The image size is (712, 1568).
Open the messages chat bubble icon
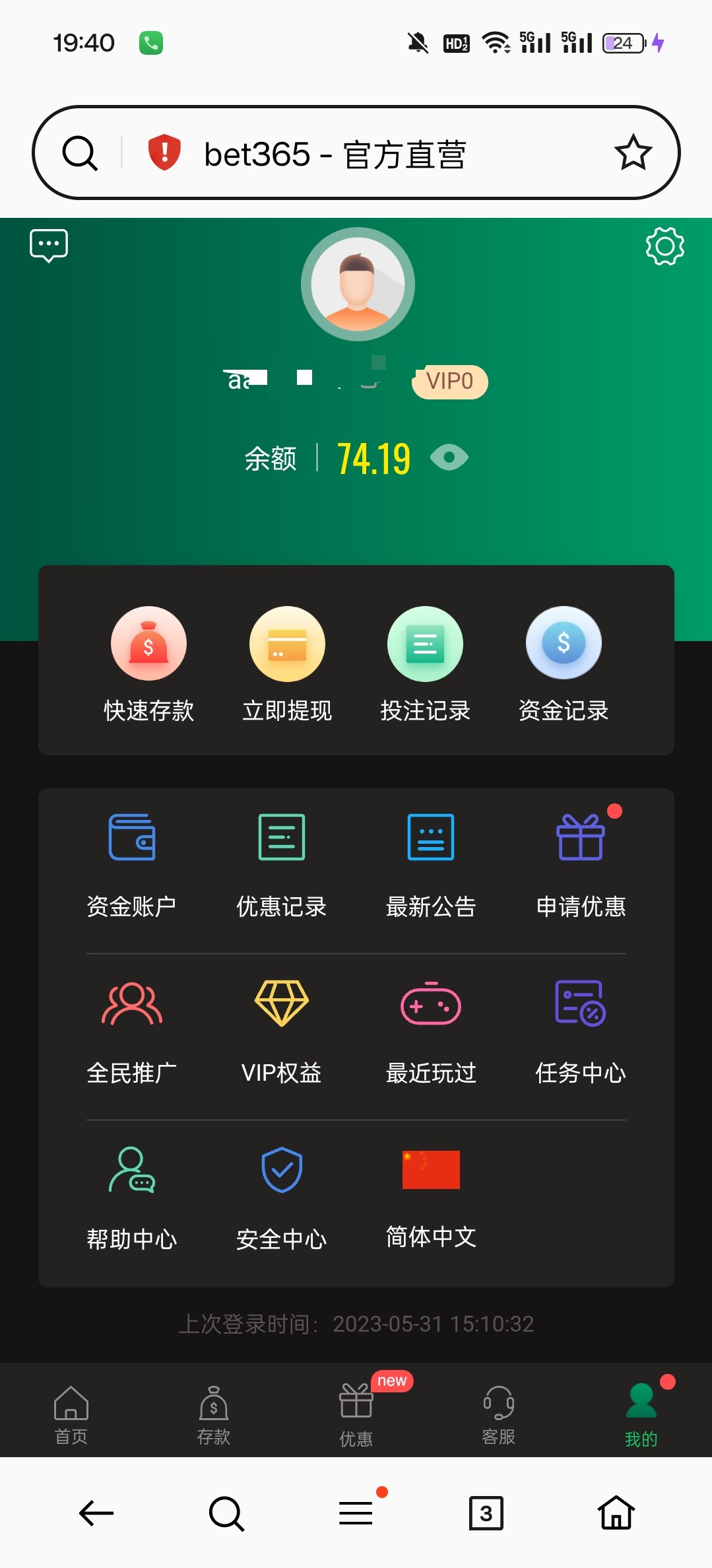(x=49, y=246)
